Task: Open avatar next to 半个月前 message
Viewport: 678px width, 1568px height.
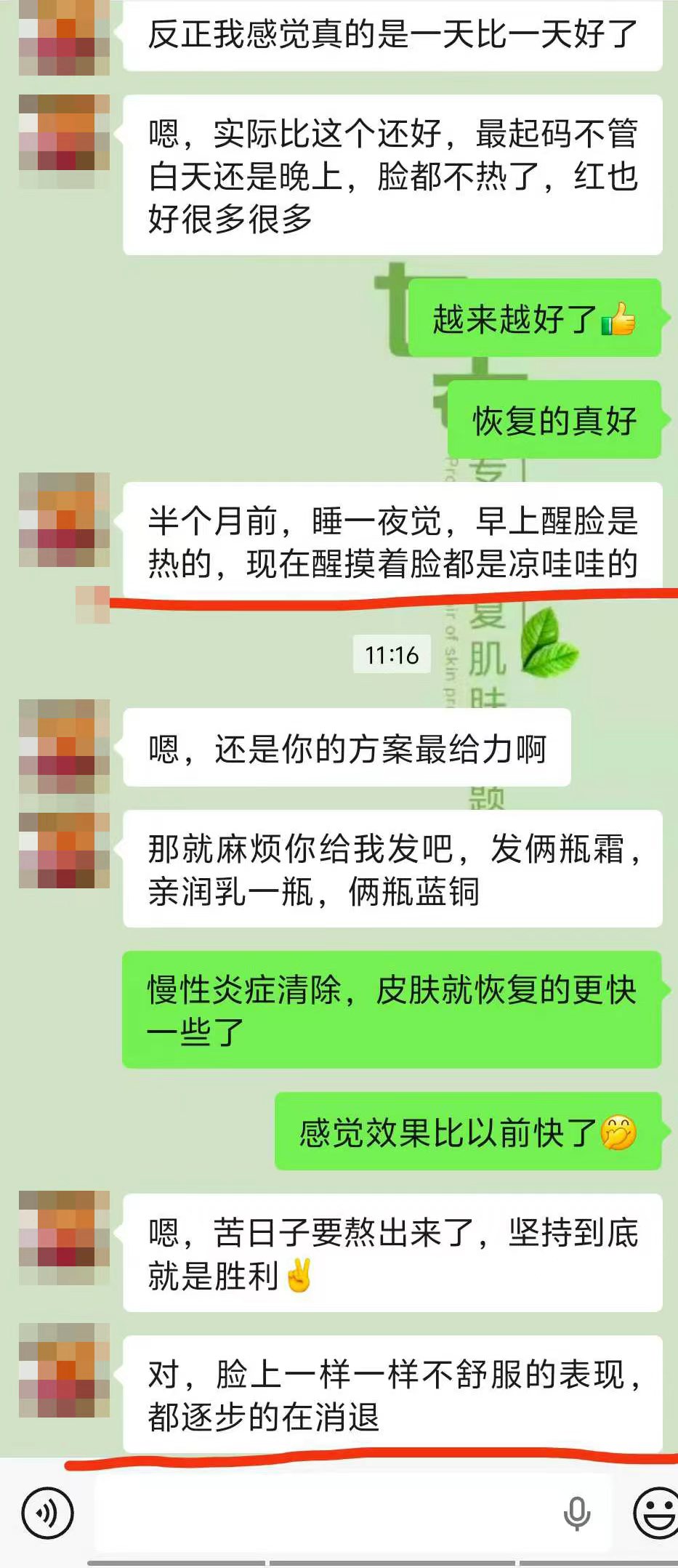Action: tap(64, 519)
